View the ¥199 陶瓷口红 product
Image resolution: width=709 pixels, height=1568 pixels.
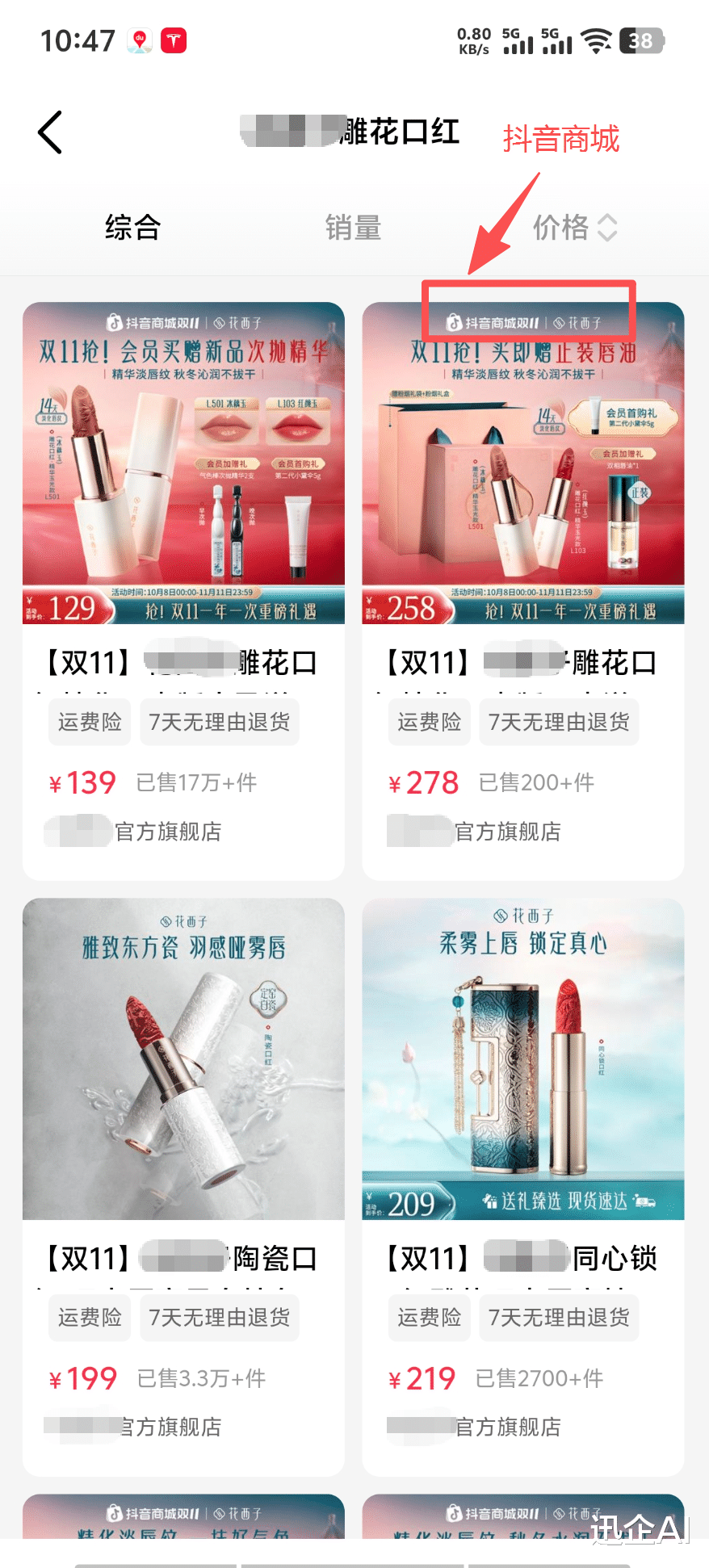tap(183, 1185)
